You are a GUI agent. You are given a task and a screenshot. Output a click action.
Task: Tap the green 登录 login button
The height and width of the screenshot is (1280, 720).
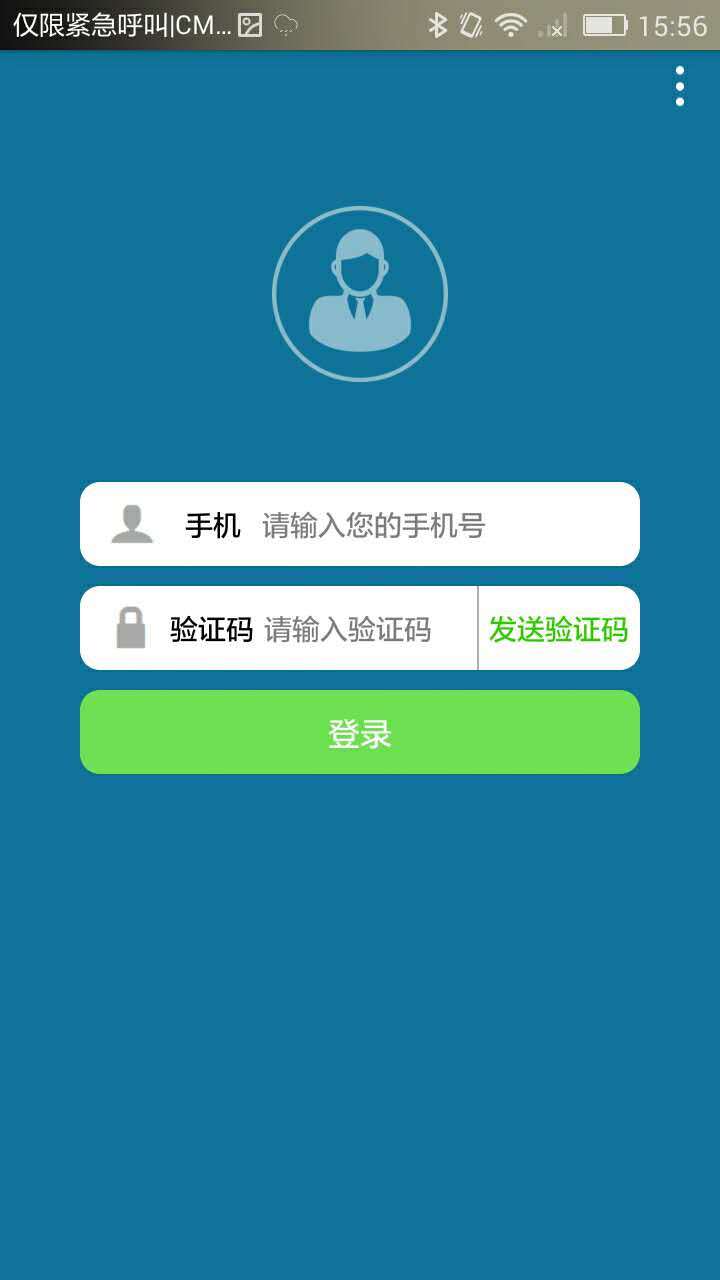tap(360, 733)
